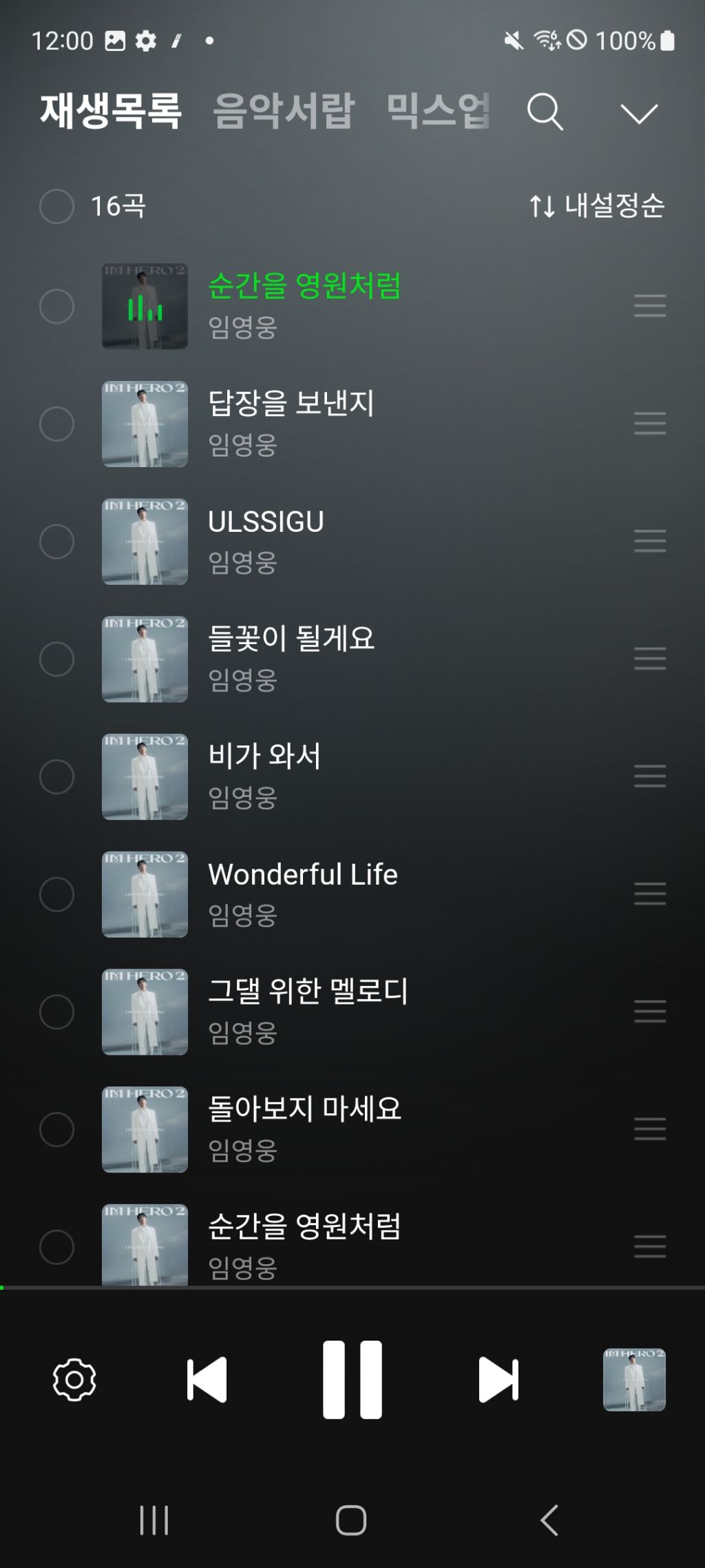Open the player settings gear
The image size is (705, 1568).
coord(74,1379)
